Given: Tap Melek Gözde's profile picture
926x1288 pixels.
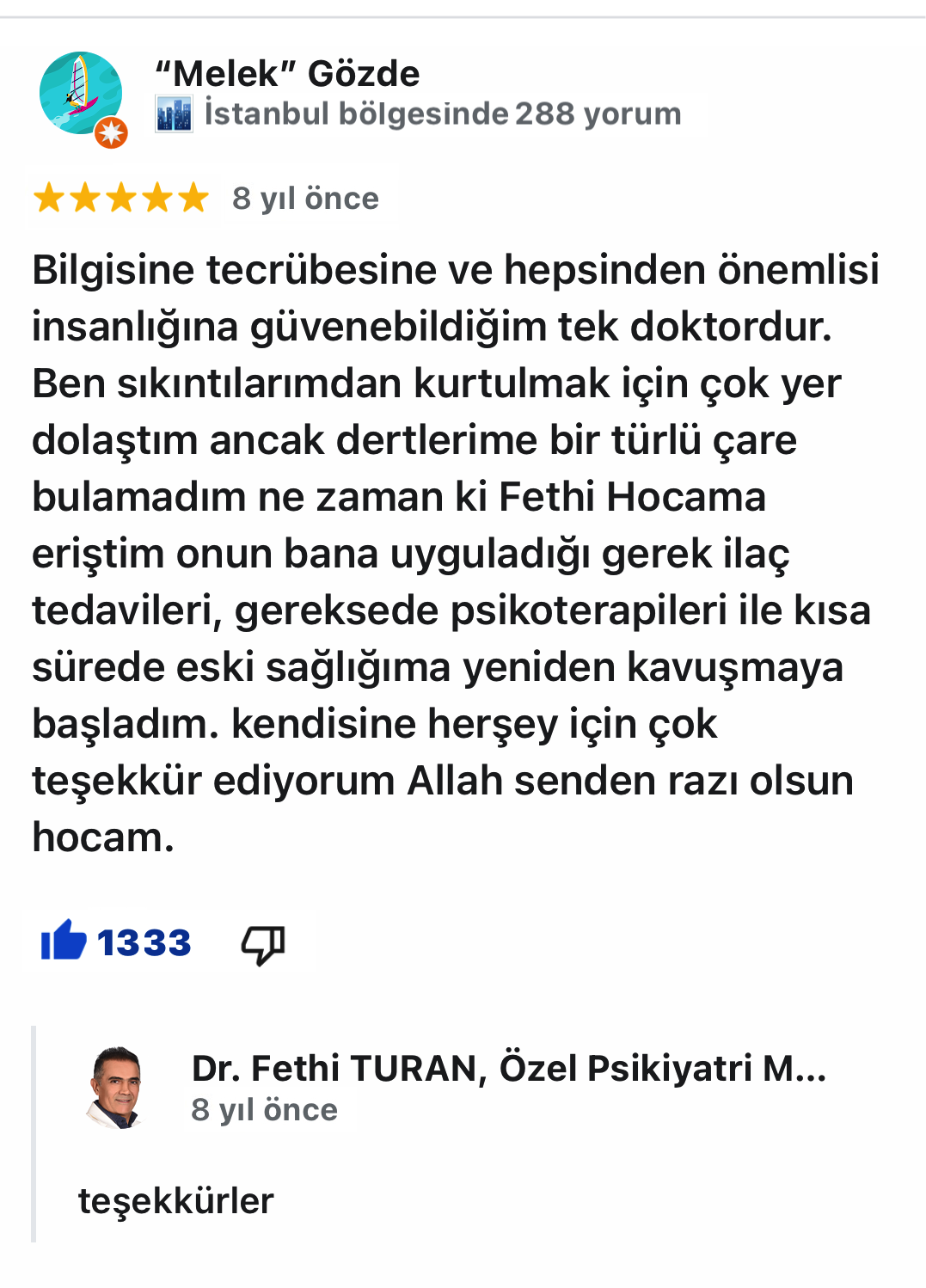Looking at the screenshot, I should click(x=82, y=95).
